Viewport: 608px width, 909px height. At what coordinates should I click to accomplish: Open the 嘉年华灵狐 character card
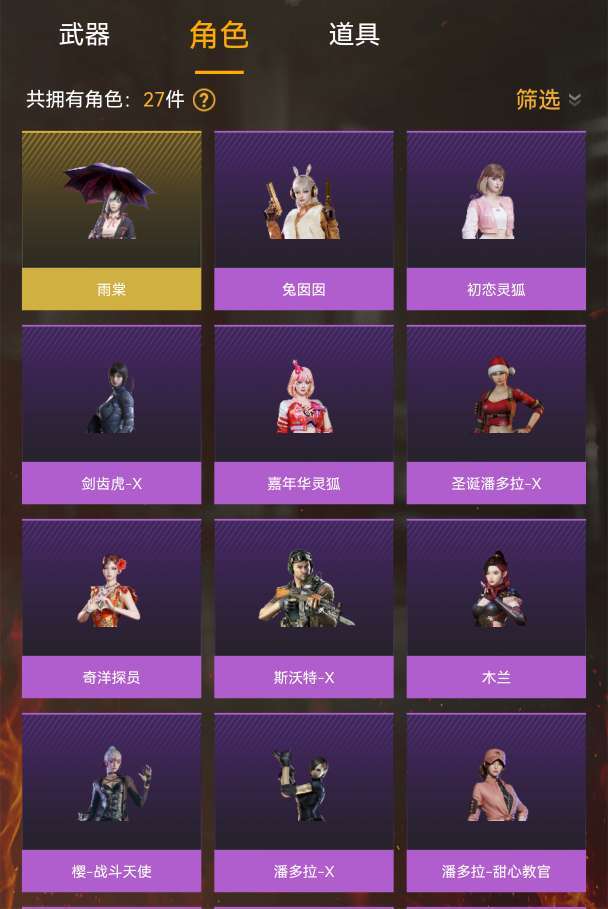pos(304,414)
